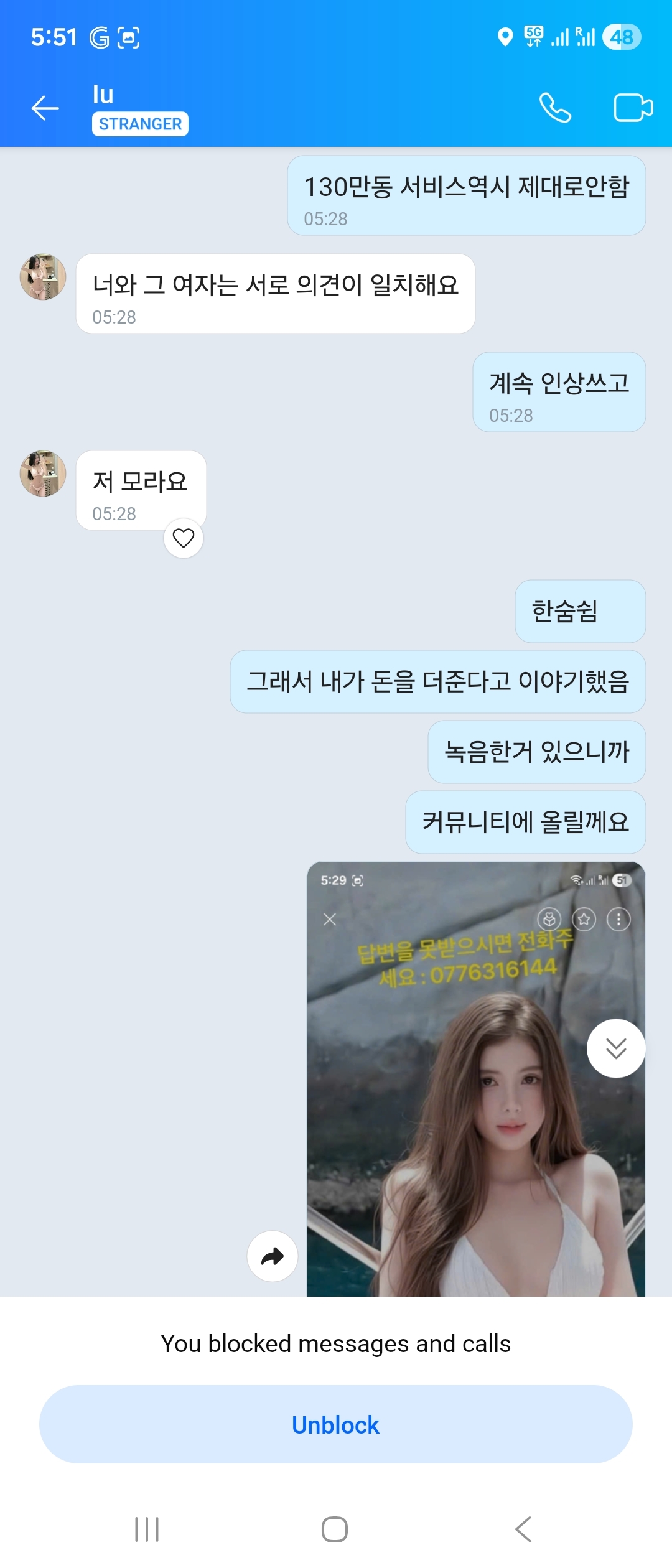Open the system recent apps view
672x1568 pixels.
[147, 1529]
